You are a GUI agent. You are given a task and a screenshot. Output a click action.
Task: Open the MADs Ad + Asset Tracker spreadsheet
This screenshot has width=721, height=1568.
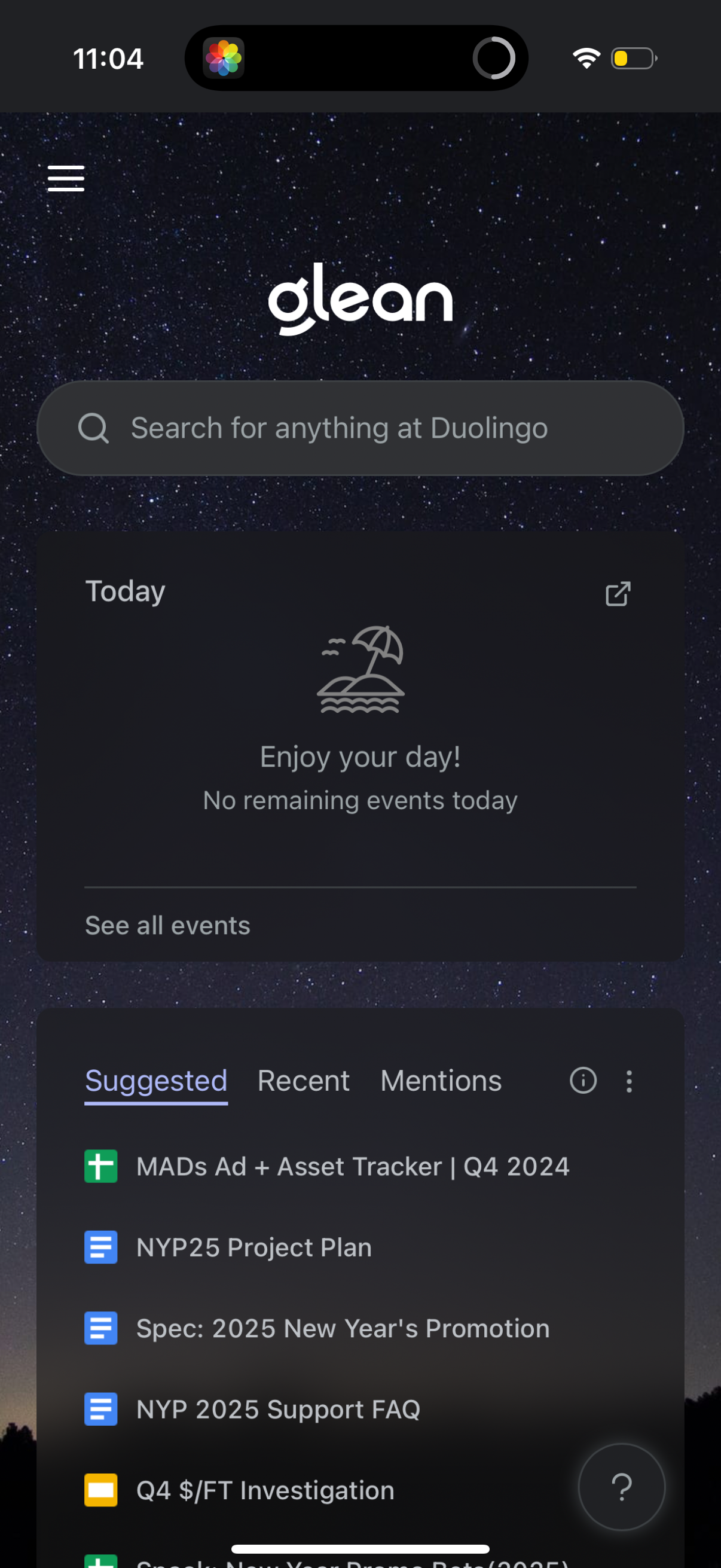click(352, 1166)
